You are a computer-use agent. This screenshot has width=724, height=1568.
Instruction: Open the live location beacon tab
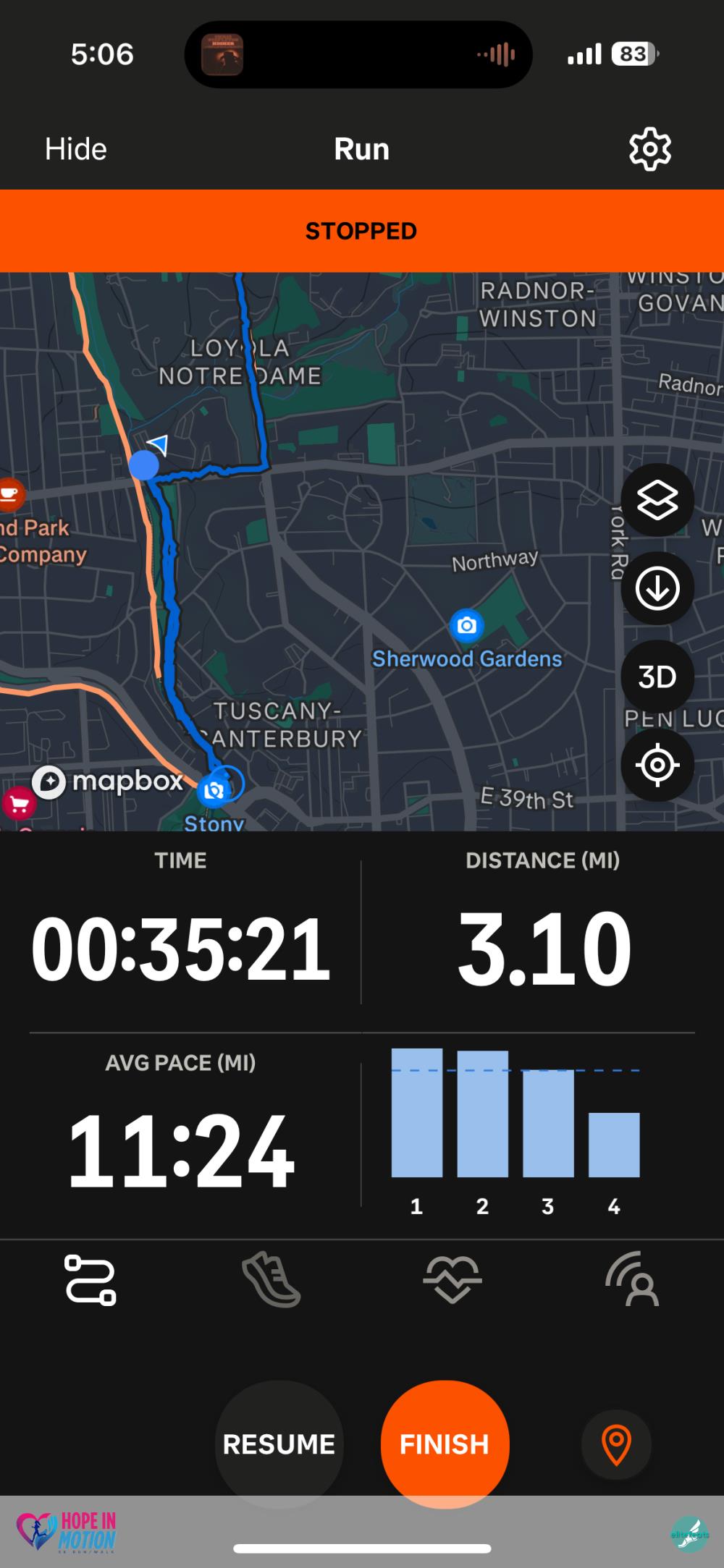tap(633, 1279)
